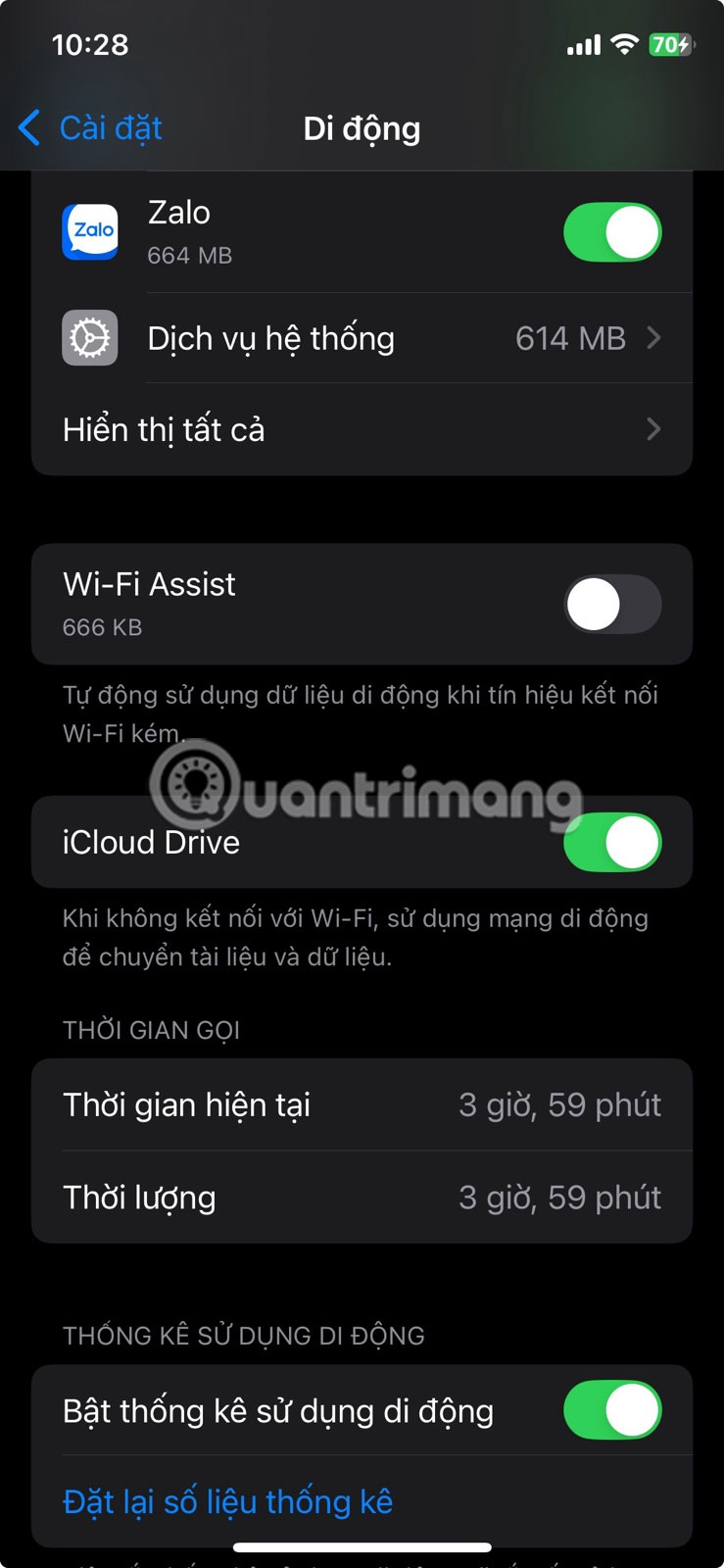Tap Đặt lại số liệu thống kê
This screenshot has width=724, height=1568.
coord(228,1501)
